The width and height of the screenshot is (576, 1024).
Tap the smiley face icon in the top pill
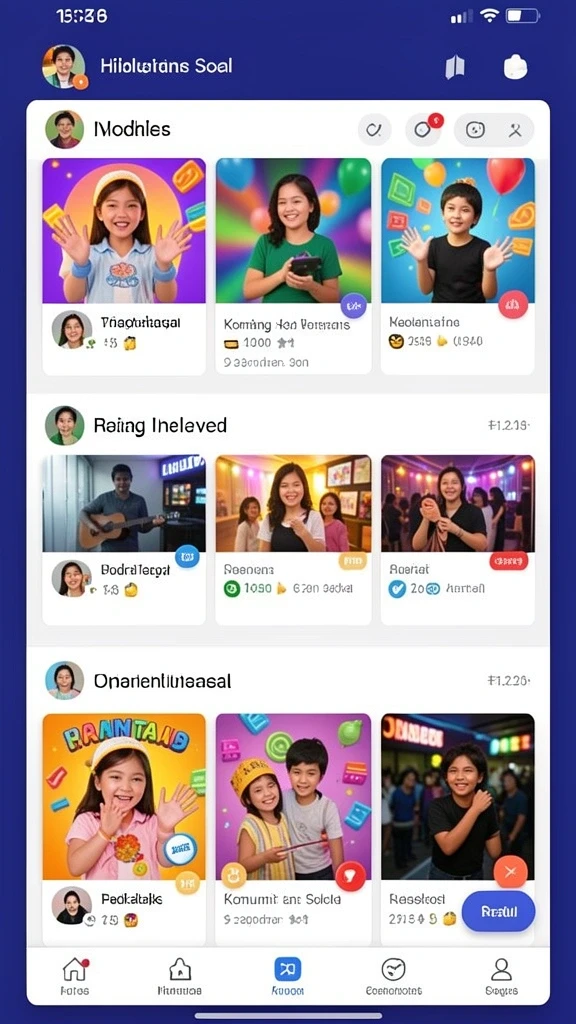[x=475, y=129]
